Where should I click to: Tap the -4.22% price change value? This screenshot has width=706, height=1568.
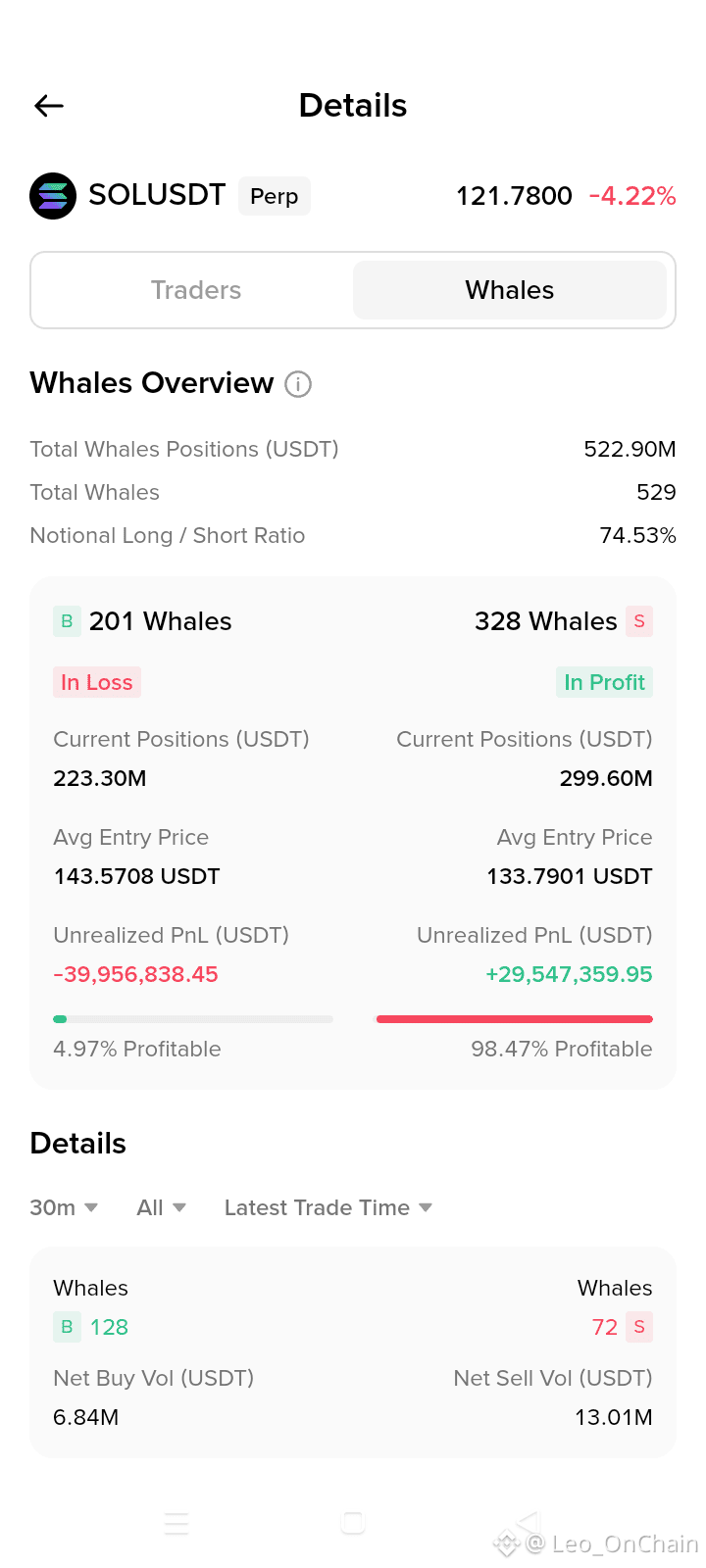coord(632,196)
